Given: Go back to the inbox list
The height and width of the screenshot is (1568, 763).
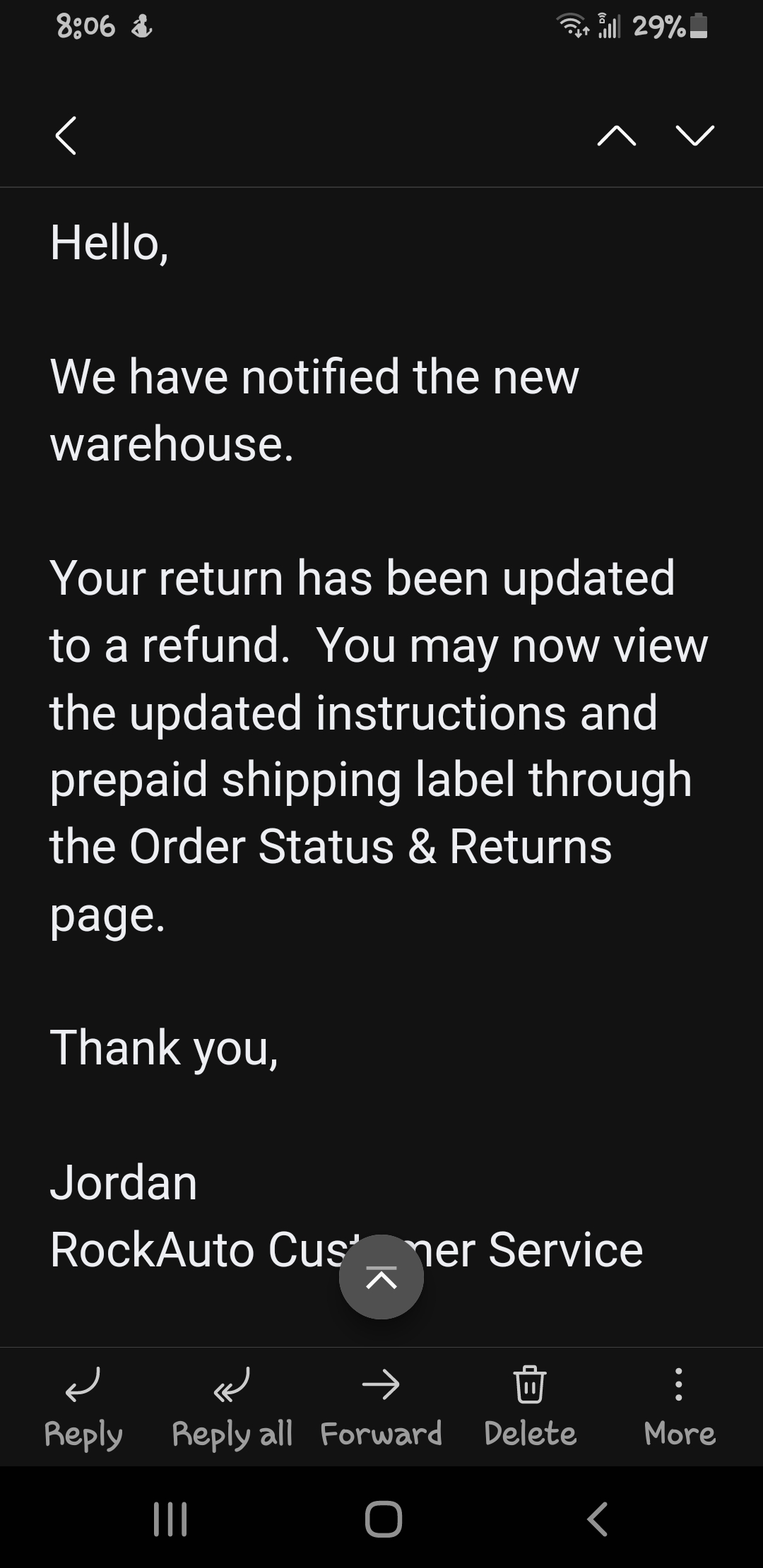Looking at the screenshot, I should (x=66, y=135).
